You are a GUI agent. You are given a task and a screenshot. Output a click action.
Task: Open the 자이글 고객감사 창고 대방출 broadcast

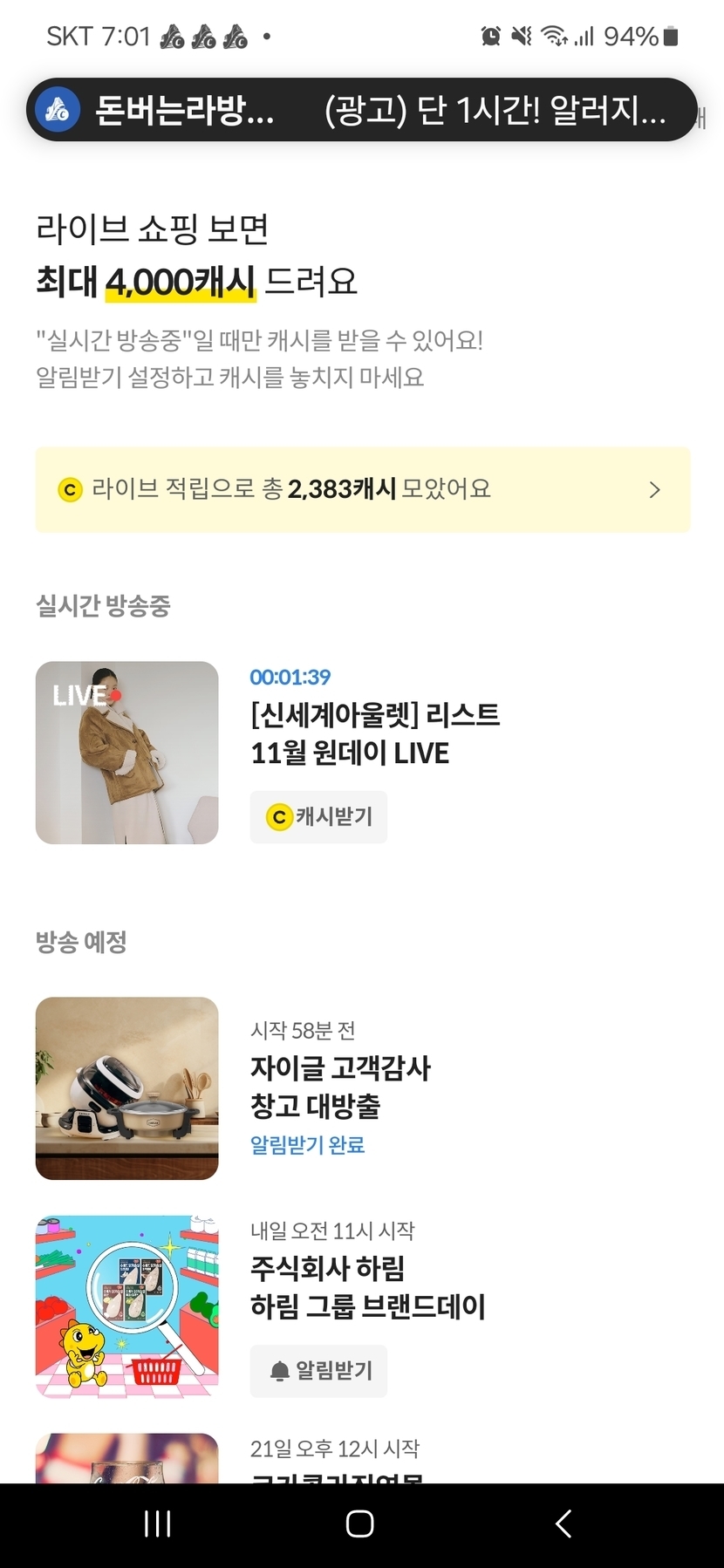(340, 1087)
